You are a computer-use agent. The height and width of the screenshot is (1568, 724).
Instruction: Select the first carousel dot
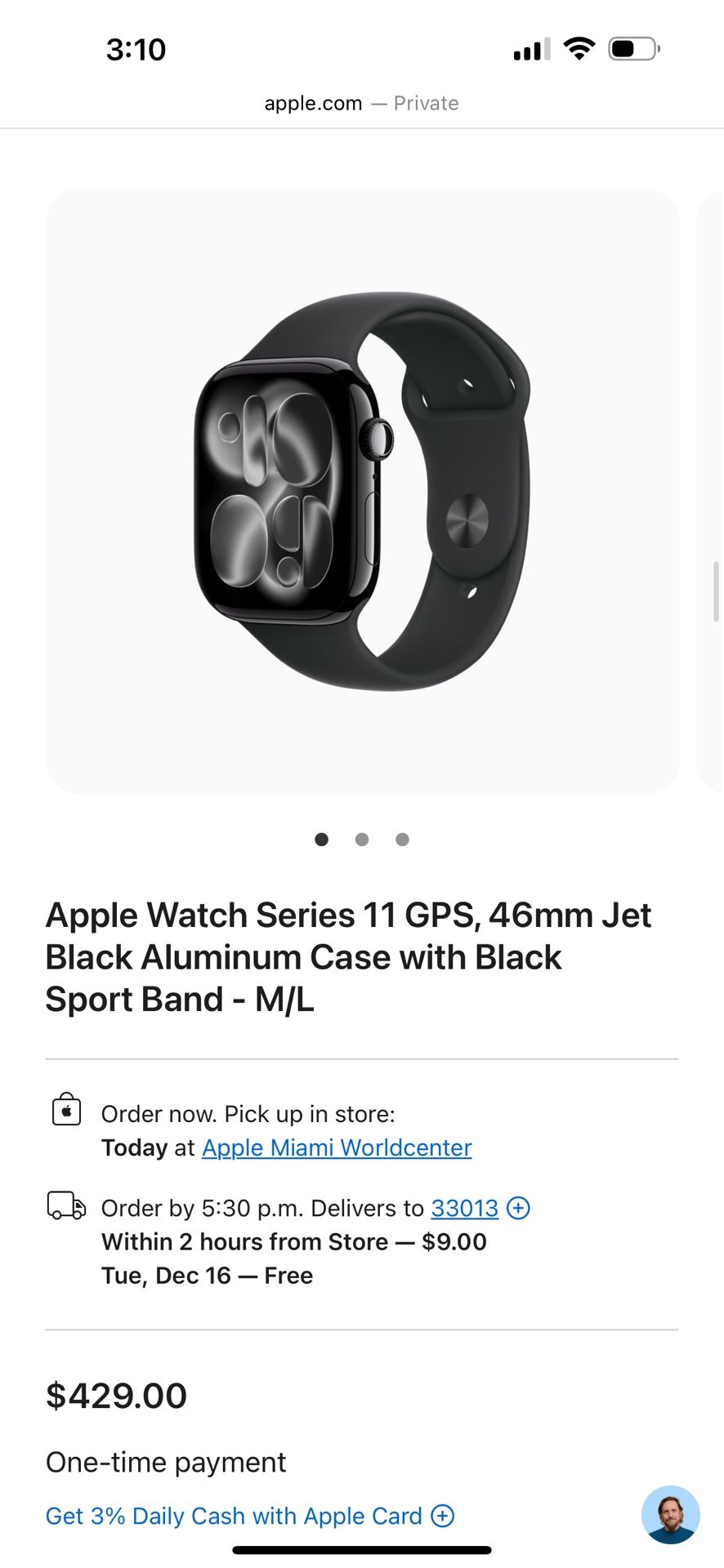click(321, 839)
